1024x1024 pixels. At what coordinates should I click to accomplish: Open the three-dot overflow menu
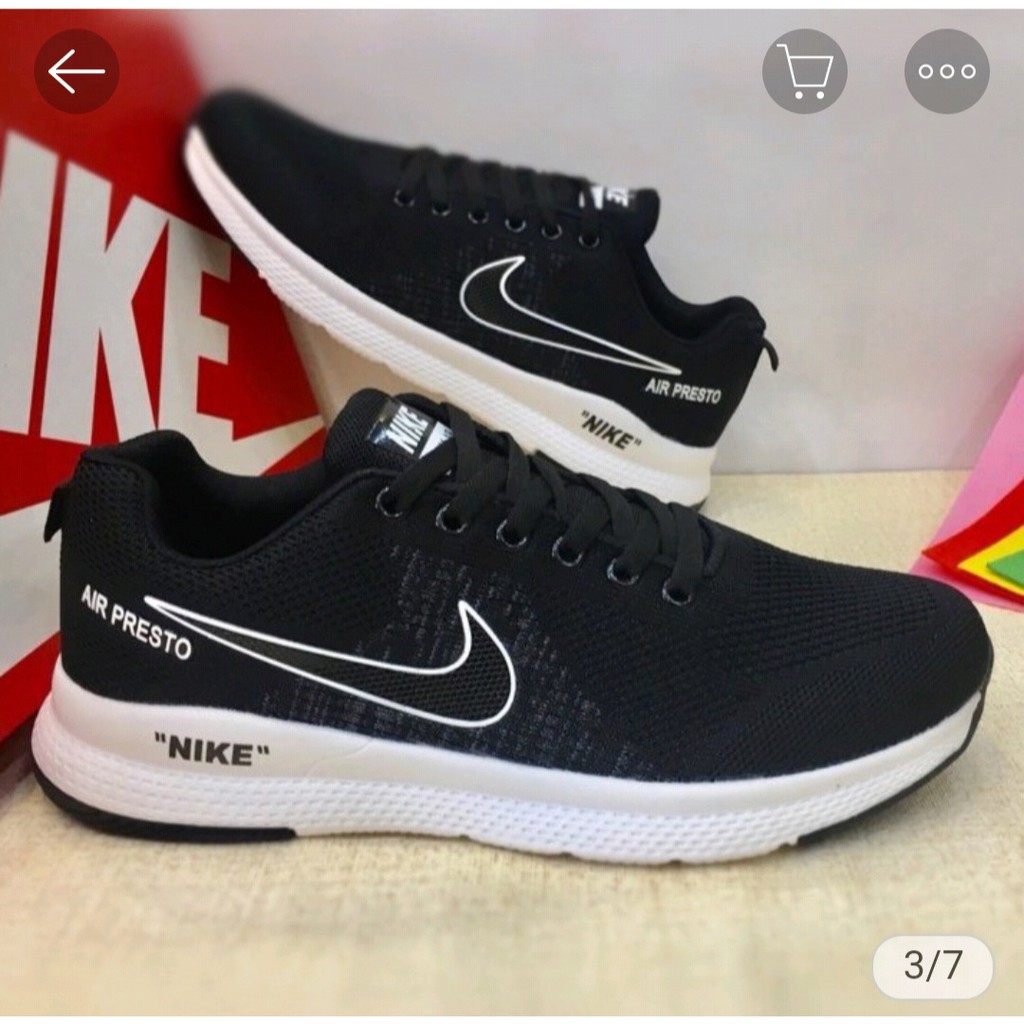coord(946,71)
